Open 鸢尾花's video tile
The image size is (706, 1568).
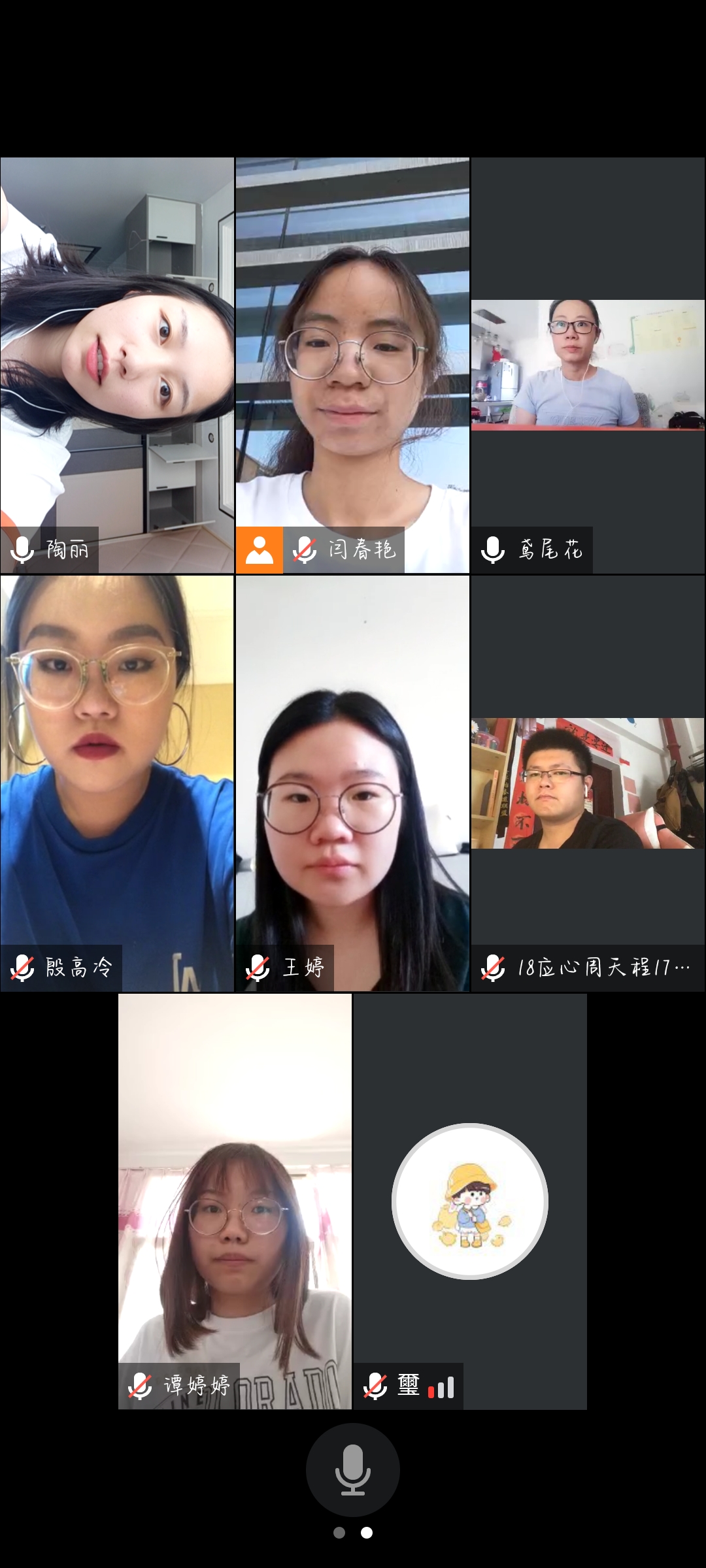tap(588, 365)
